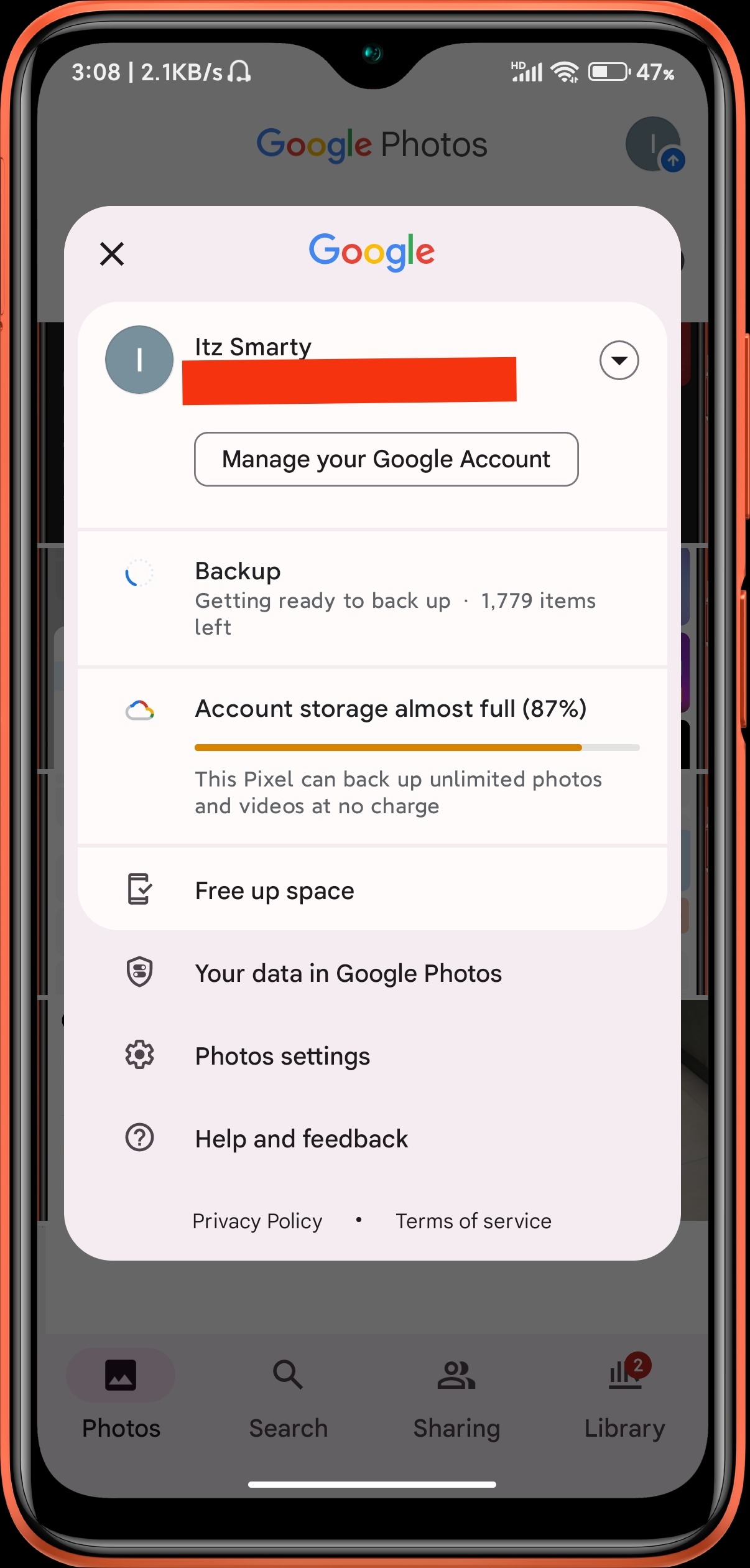The image size is (750, 1568).
Task: Read the Terms of service
Action: pyautogui.click(x=474, y=1221)
